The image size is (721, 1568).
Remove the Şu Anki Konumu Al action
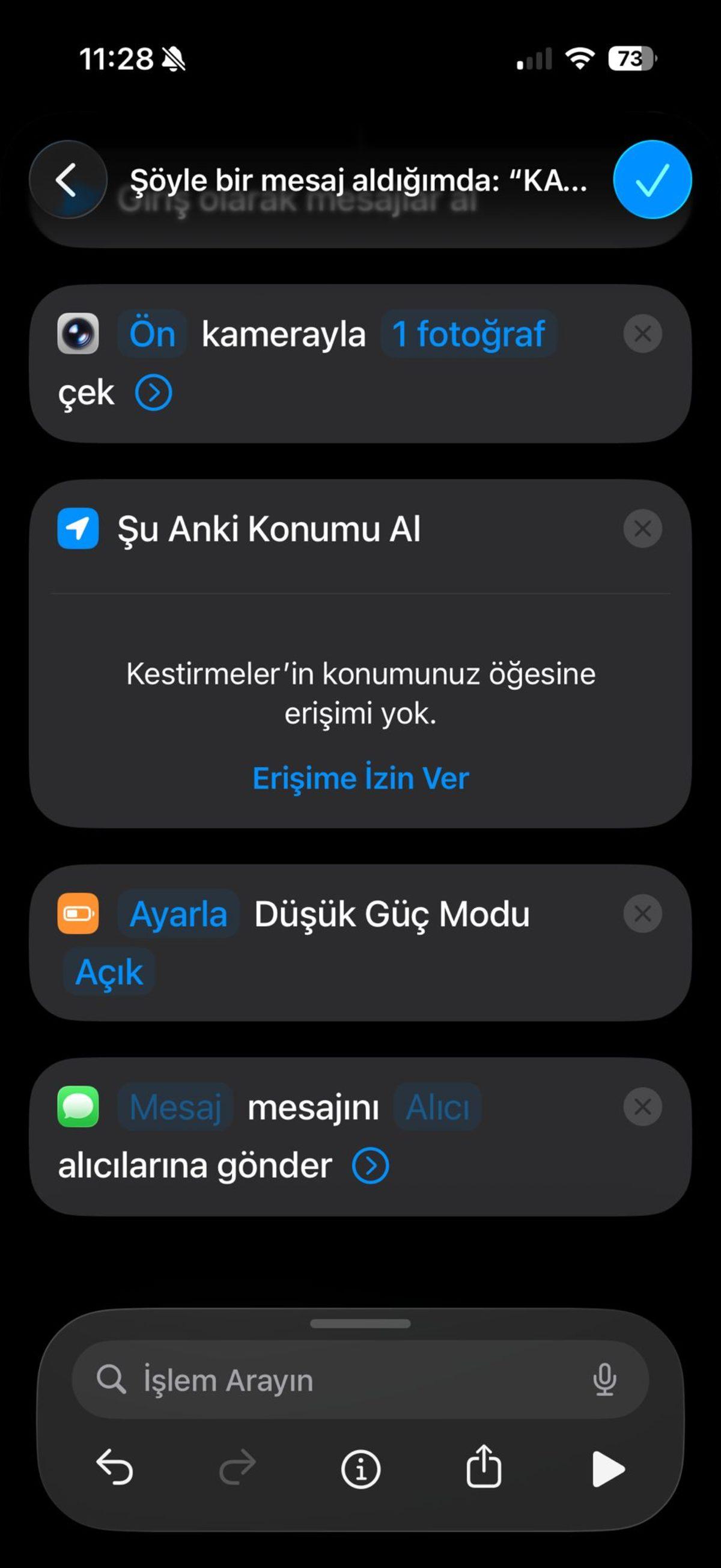pyautogui.click(x=642, y=528)
